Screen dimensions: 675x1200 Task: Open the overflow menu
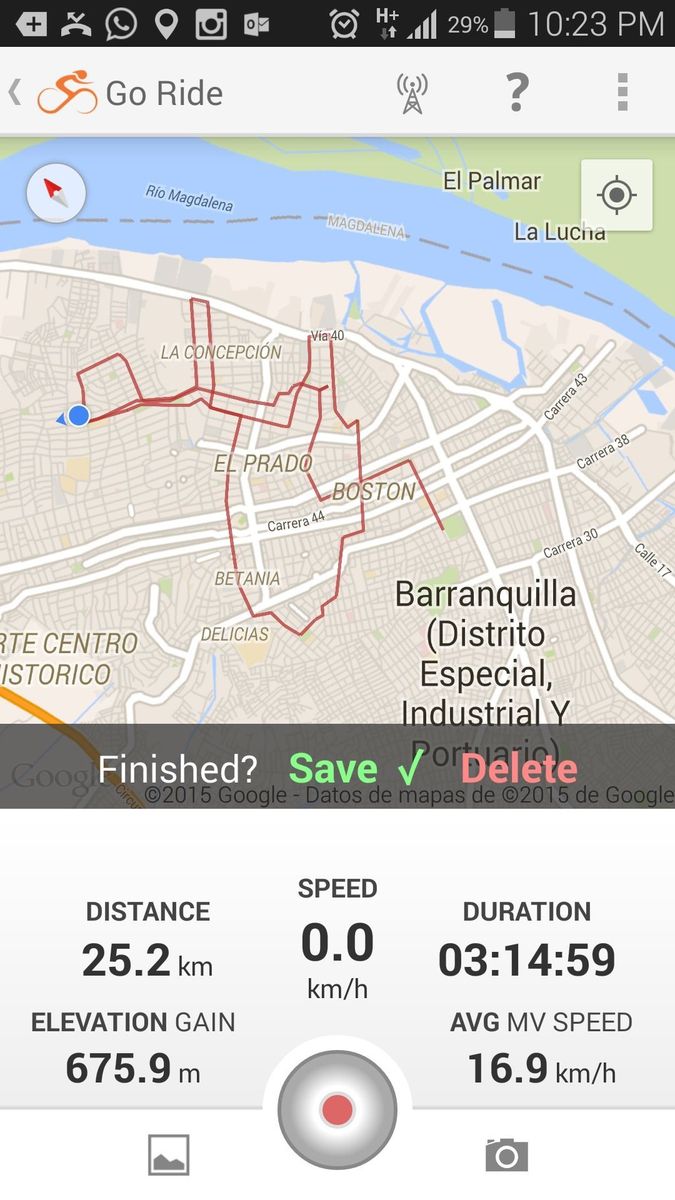coord(622,92)
